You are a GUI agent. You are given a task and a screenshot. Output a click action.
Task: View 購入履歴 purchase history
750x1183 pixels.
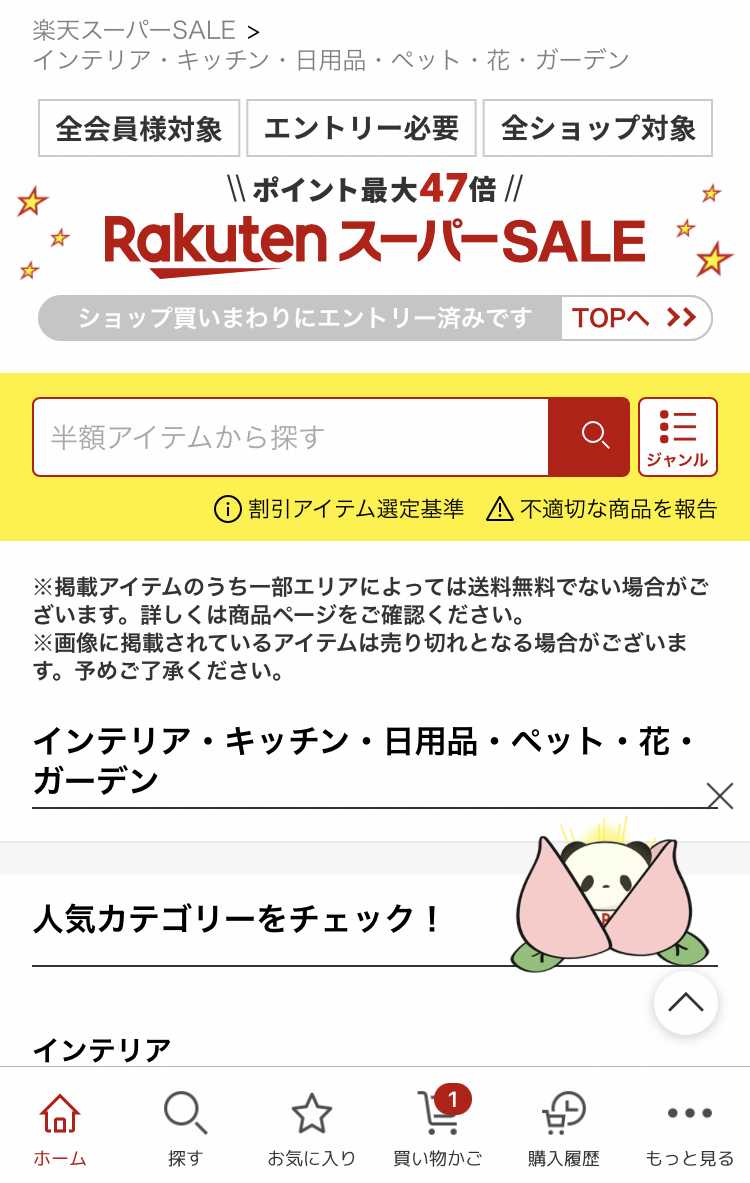tap(564, 1130)
